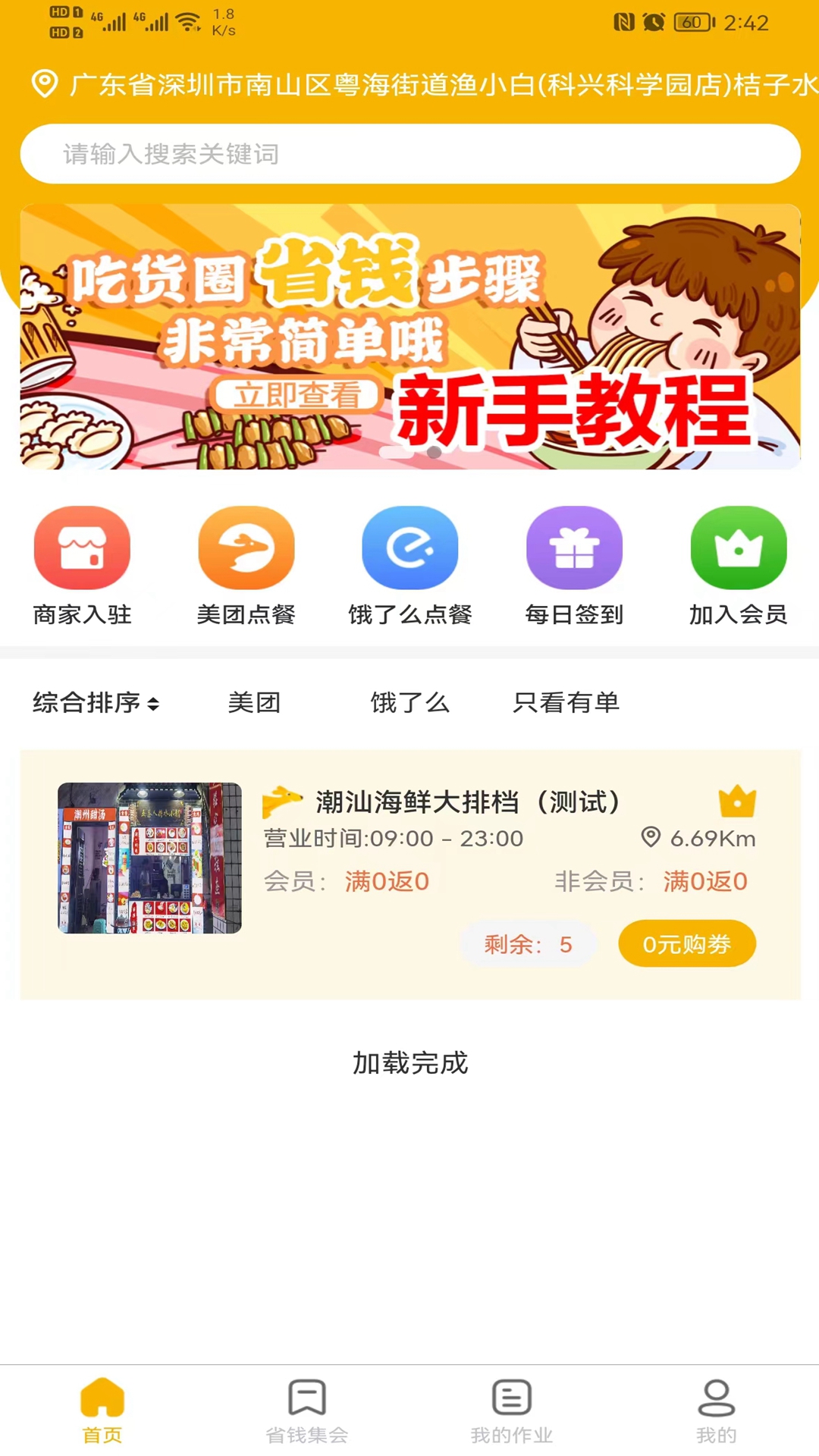
Task: Go to the 我的 profile tab
Action: (x=717, y=1411)
